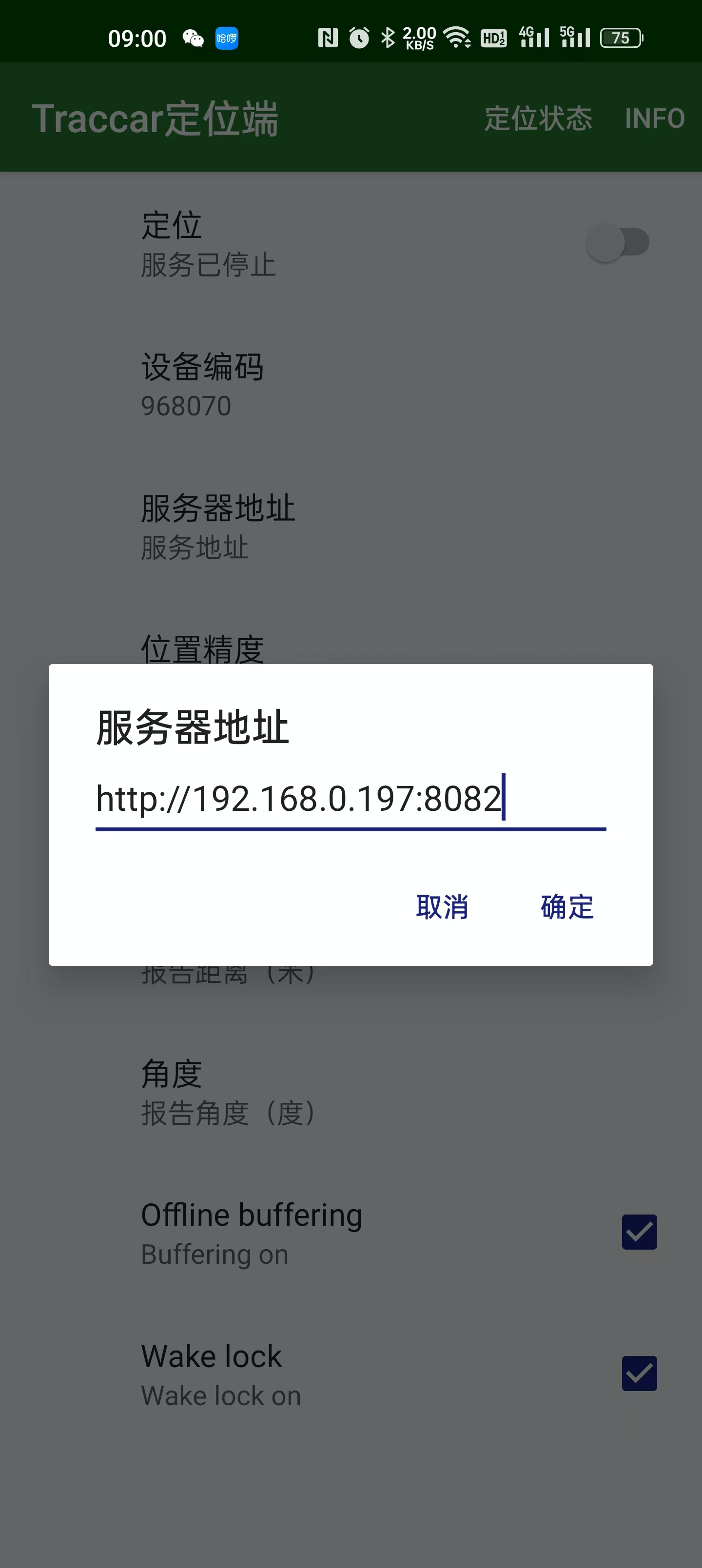The width and height of the screenshot is (702, 1568).
Task: Click the Hello (哈啰) notification icon
Action: pyautogui.click(x=226, y=39)
